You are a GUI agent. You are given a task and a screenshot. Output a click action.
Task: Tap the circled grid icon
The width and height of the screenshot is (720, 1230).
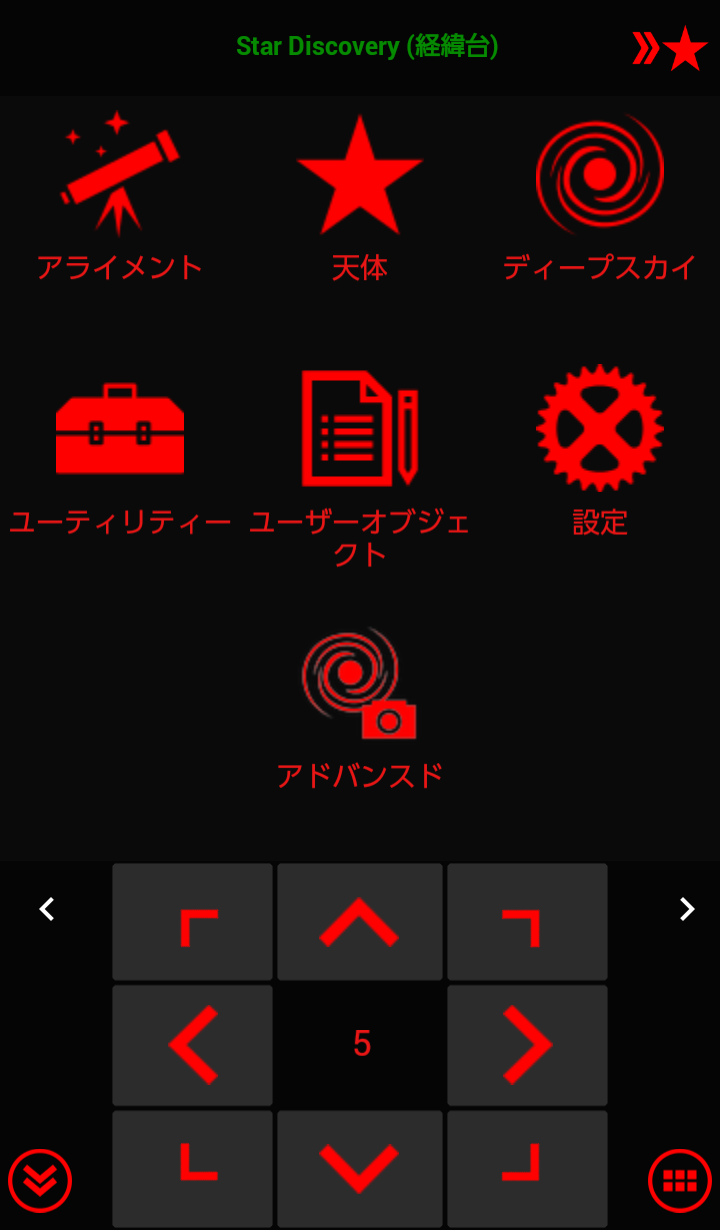point(680,1181)
